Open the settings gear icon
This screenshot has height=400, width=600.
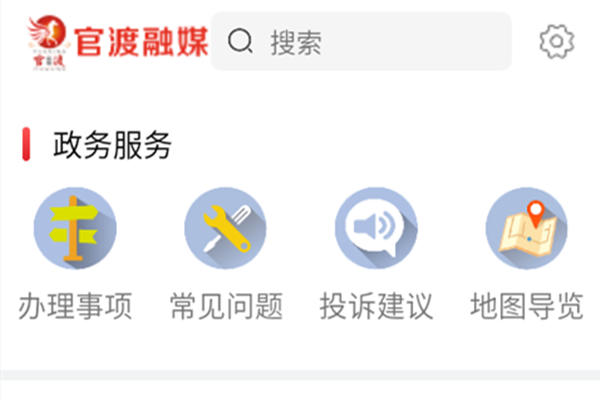[x=556, y=41]
